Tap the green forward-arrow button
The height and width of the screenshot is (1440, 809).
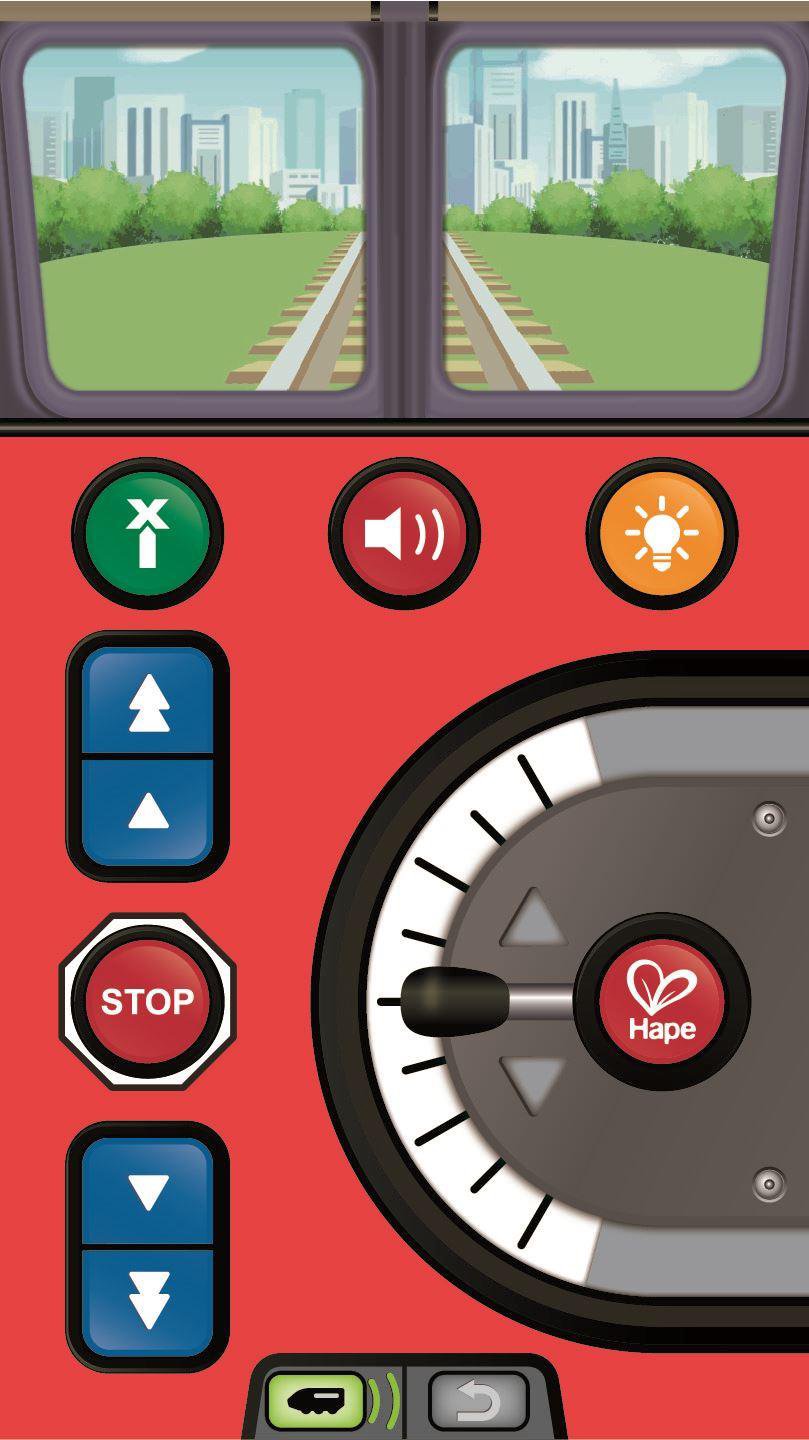tap(148, 533)
